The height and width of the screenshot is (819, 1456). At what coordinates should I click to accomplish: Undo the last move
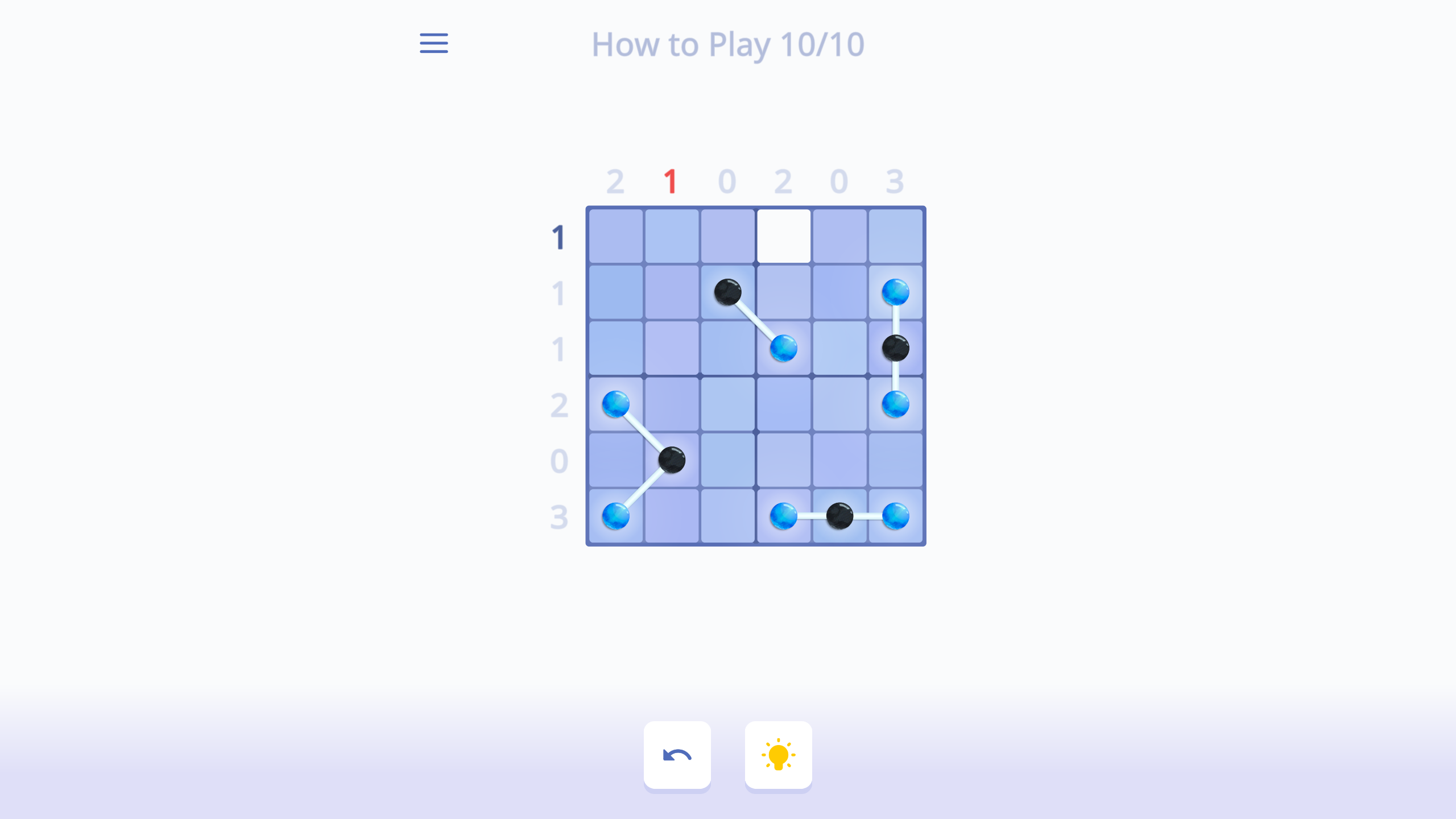(x=677, y=755)
